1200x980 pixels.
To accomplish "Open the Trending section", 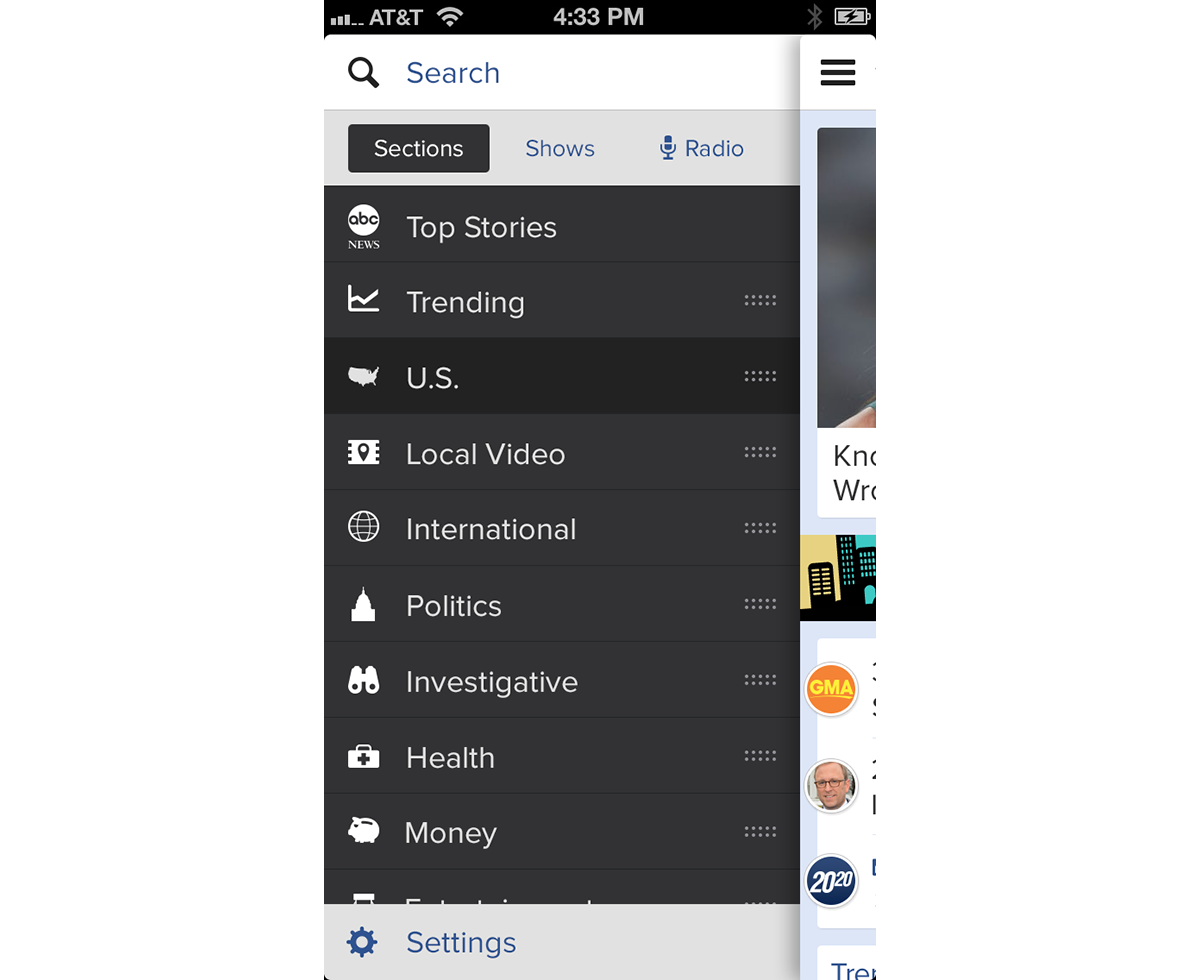I will (465, 302).
